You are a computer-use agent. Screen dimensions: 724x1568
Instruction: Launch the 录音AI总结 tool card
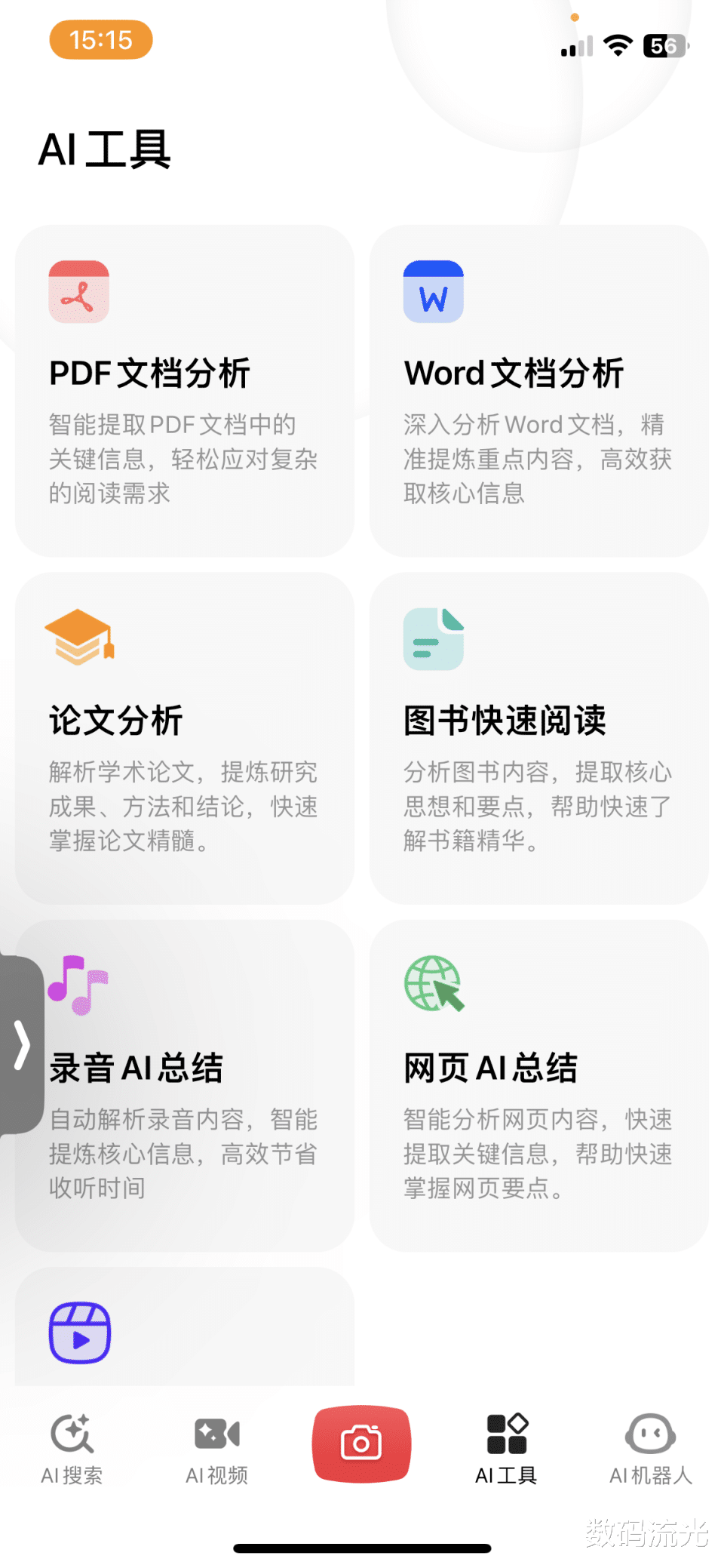pos(185,1085)
